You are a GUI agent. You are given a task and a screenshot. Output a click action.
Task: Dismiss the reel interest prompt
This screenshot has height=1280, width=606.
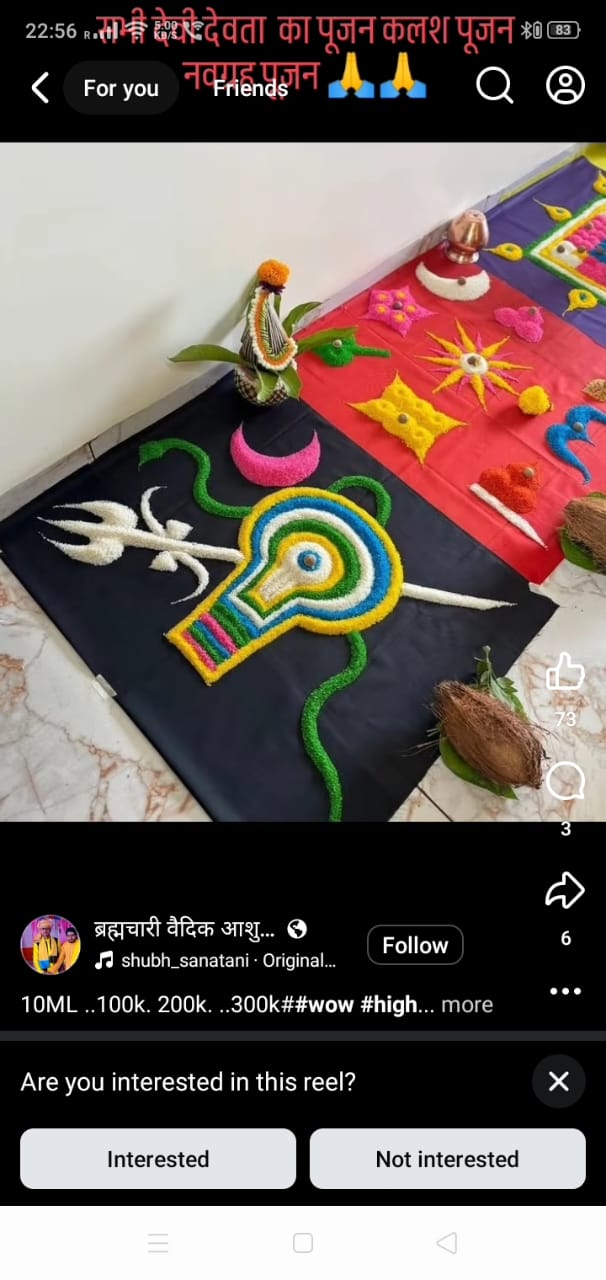click(559, 1081)
